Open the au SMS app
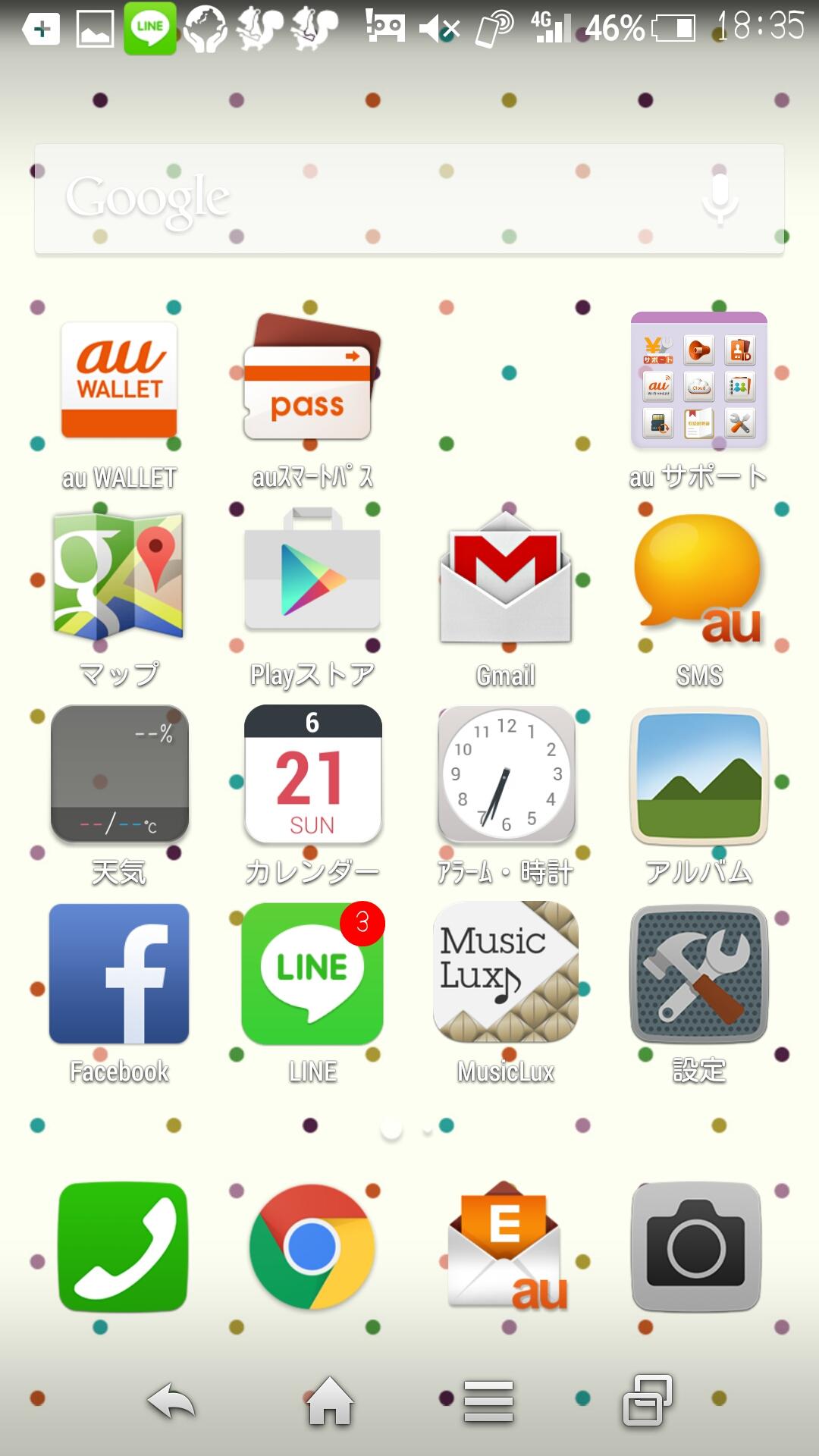The image size is (819, 1456). (698, 576)
